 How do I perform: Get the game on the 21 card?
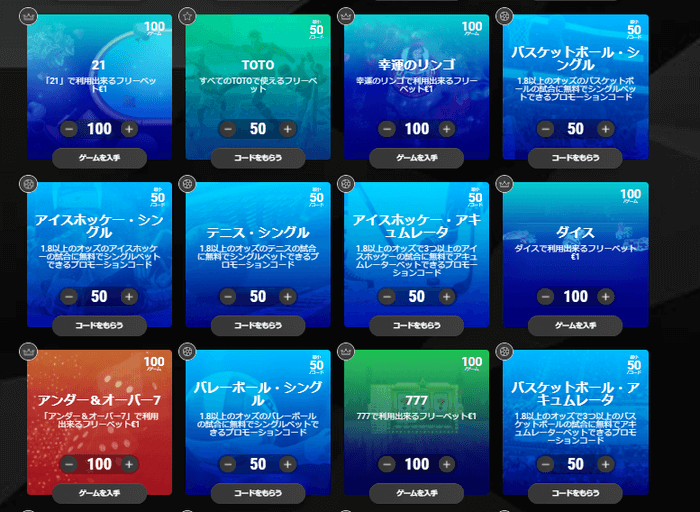[x=99, y=158]
